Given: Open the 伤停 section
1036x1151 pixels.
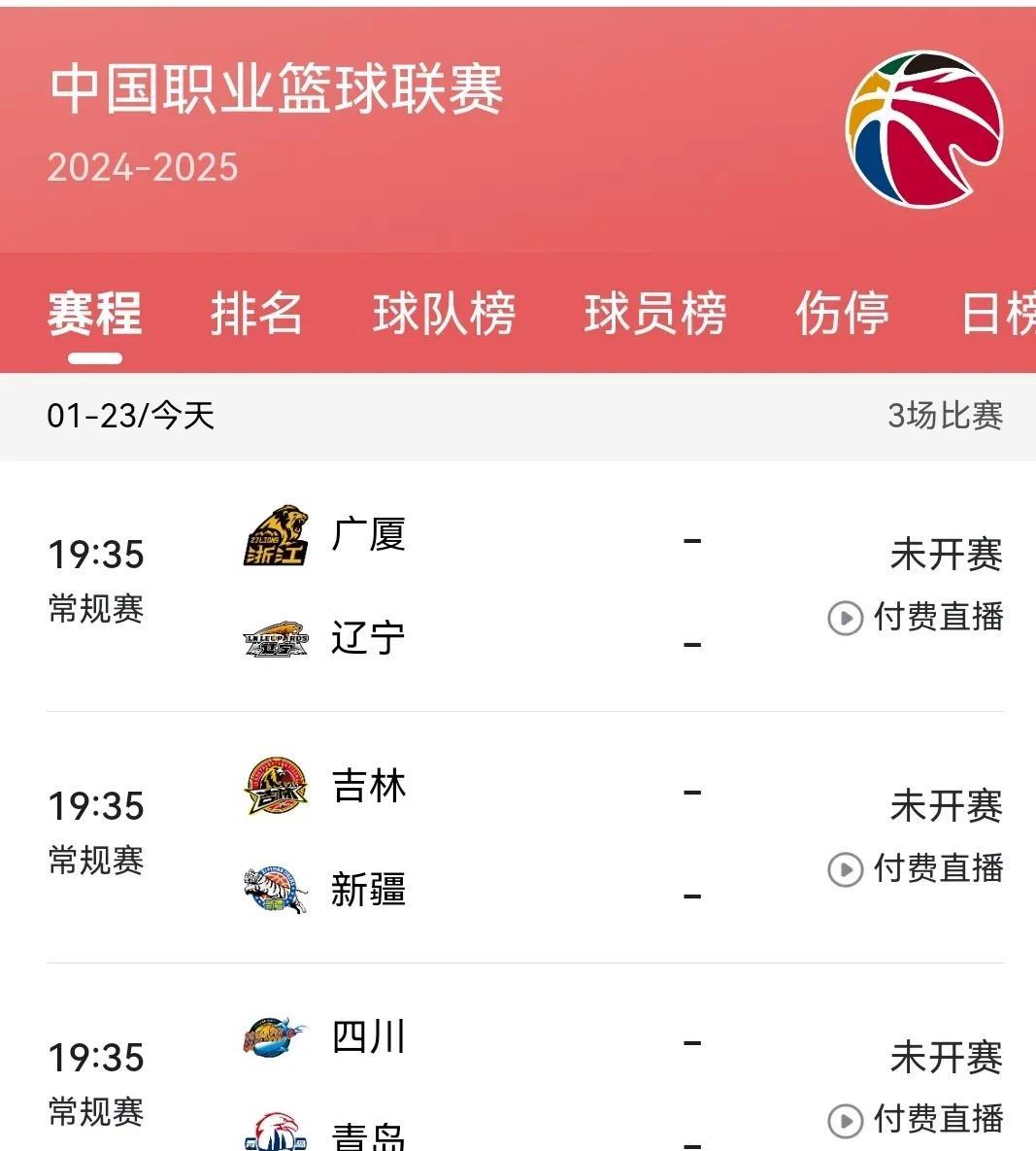Looking at the screenshot, I should click(842, 315).
